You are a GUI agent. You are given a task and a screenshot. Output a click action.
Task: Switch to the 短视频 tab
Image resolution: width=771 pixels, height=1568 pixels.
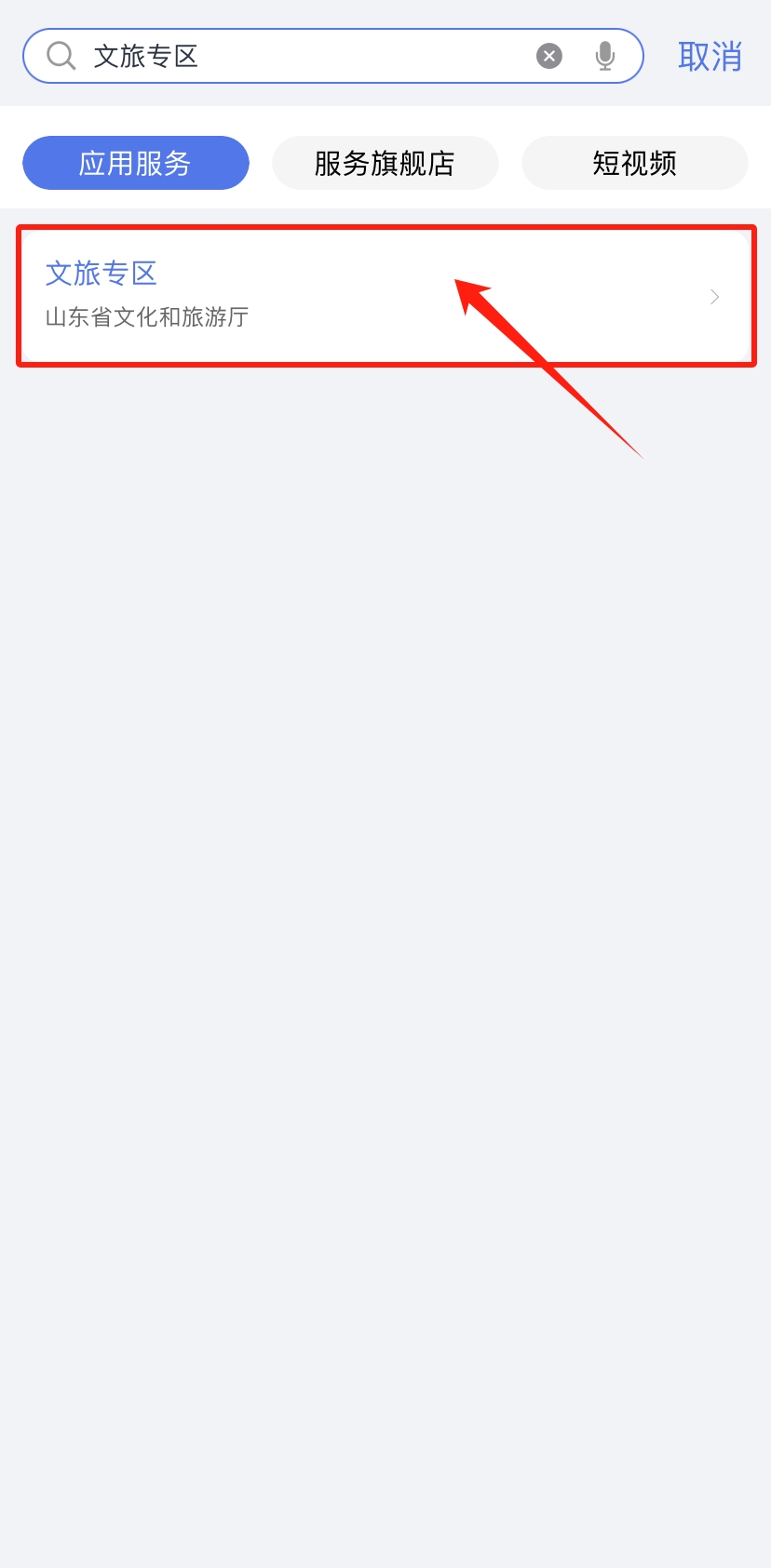pyautogui.click(x=634, y=163)
